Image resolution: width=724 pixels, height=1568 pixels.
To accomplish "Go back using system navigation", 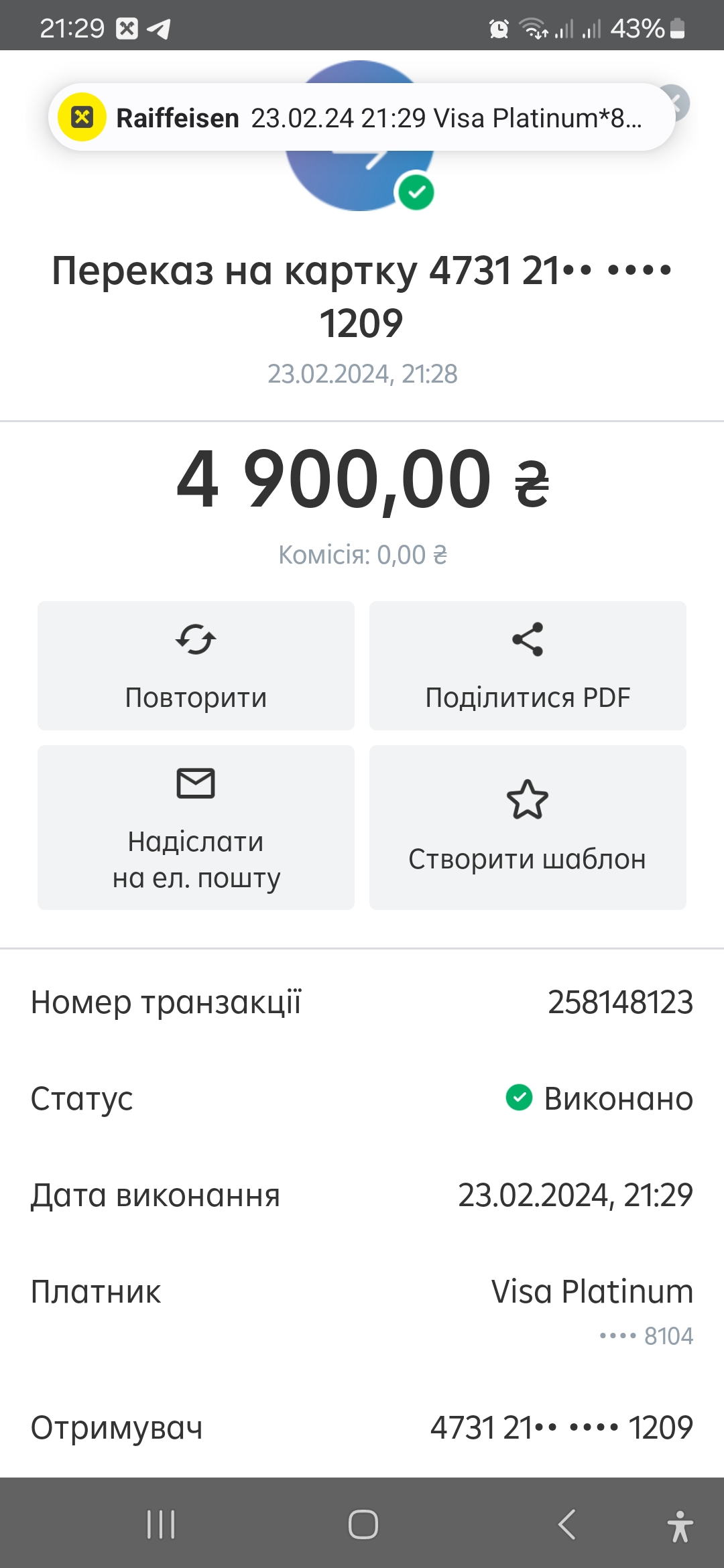I will pyautogui.click(x=566, y=1524).
